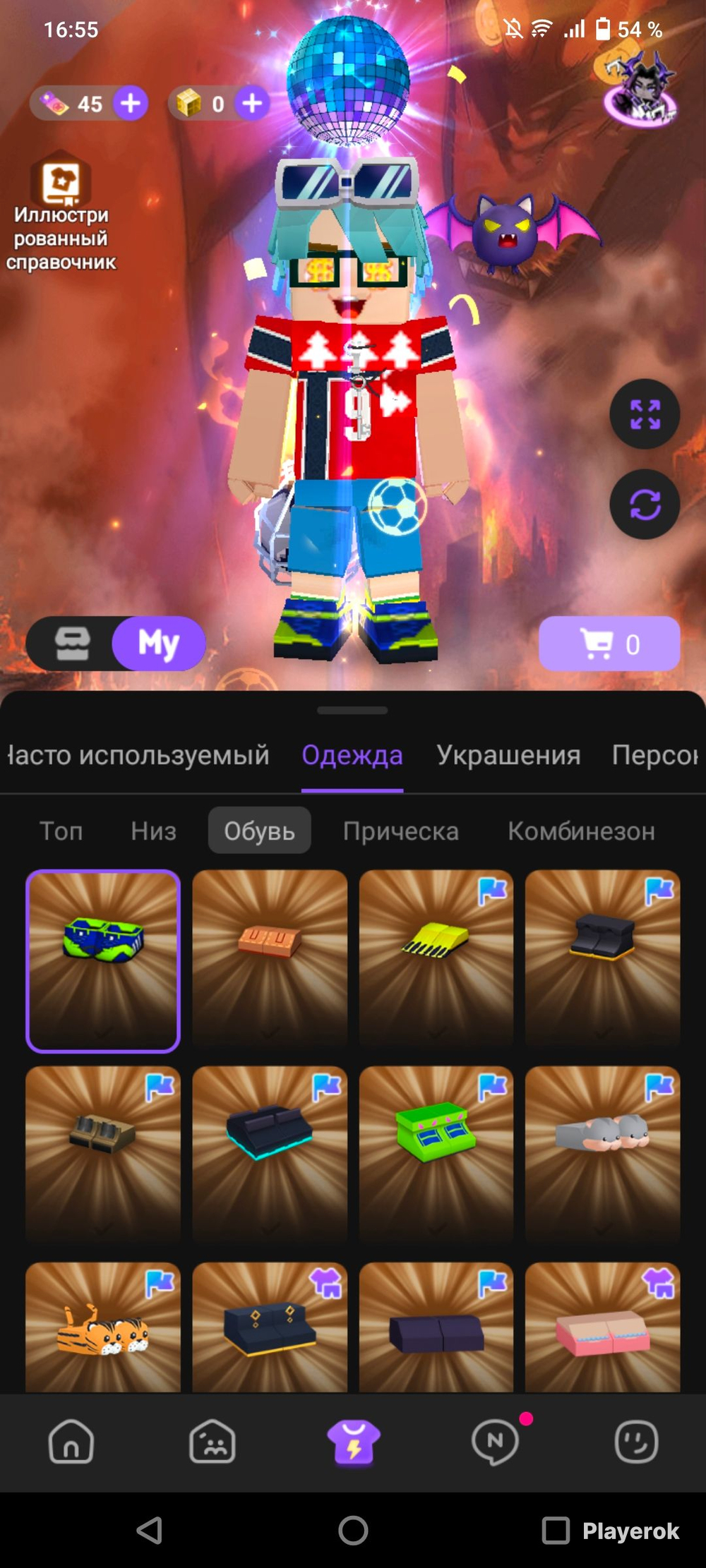The height and width of the screenshot is (1568, 706).
Task: Choose the tiger slippers
Action: pyautogui.click(x=103, y=1327)
